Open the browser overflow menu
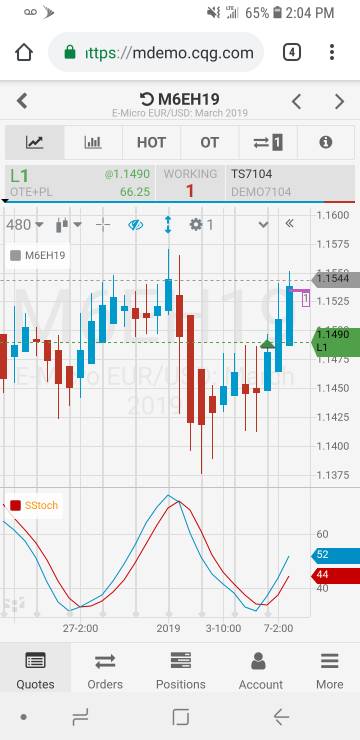Viewport: 360px width, 740px height. click(332, 52)
